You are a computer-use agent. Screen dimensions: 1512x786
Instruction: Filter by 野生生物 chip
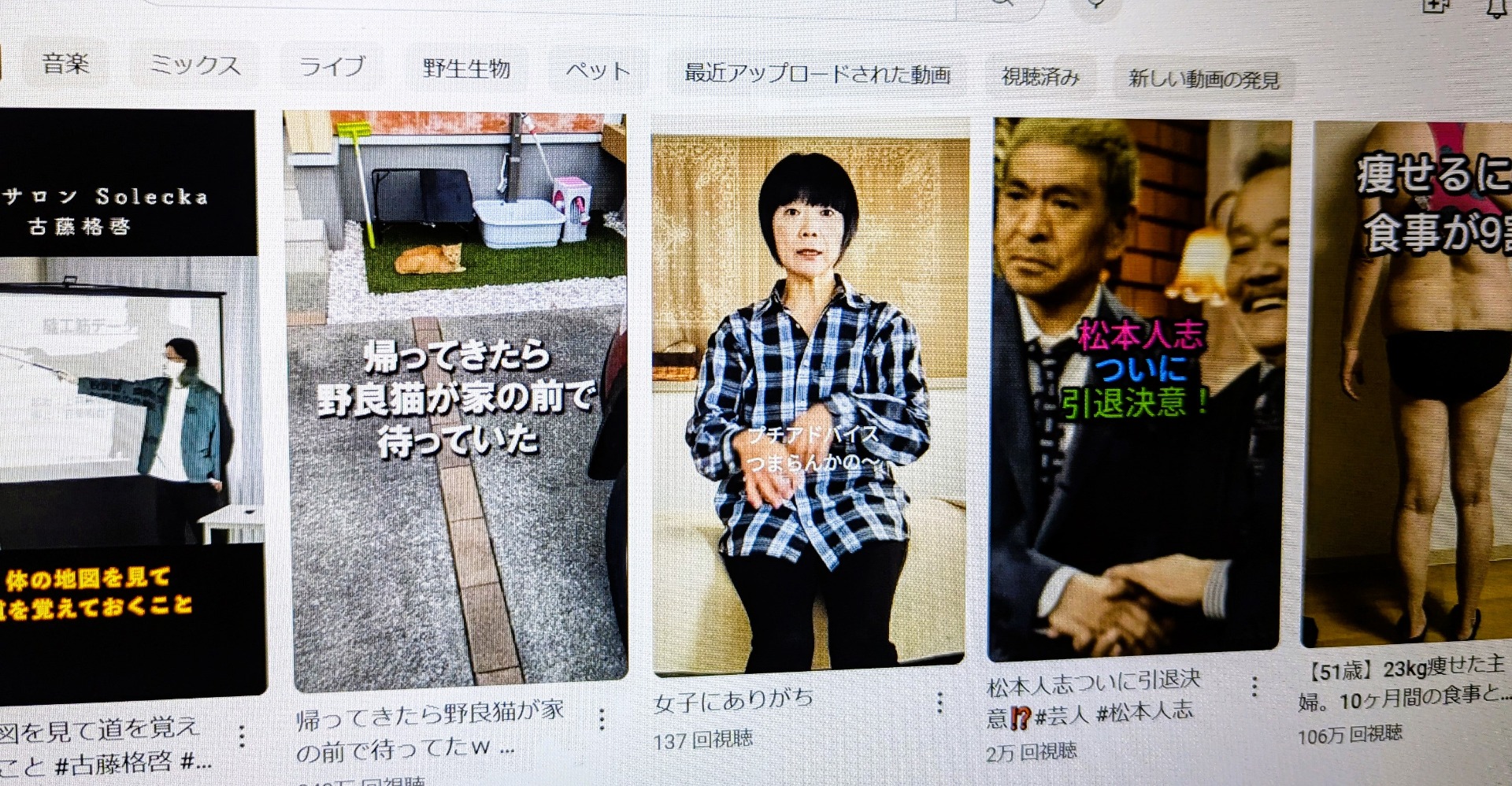(x=466, y=69)
